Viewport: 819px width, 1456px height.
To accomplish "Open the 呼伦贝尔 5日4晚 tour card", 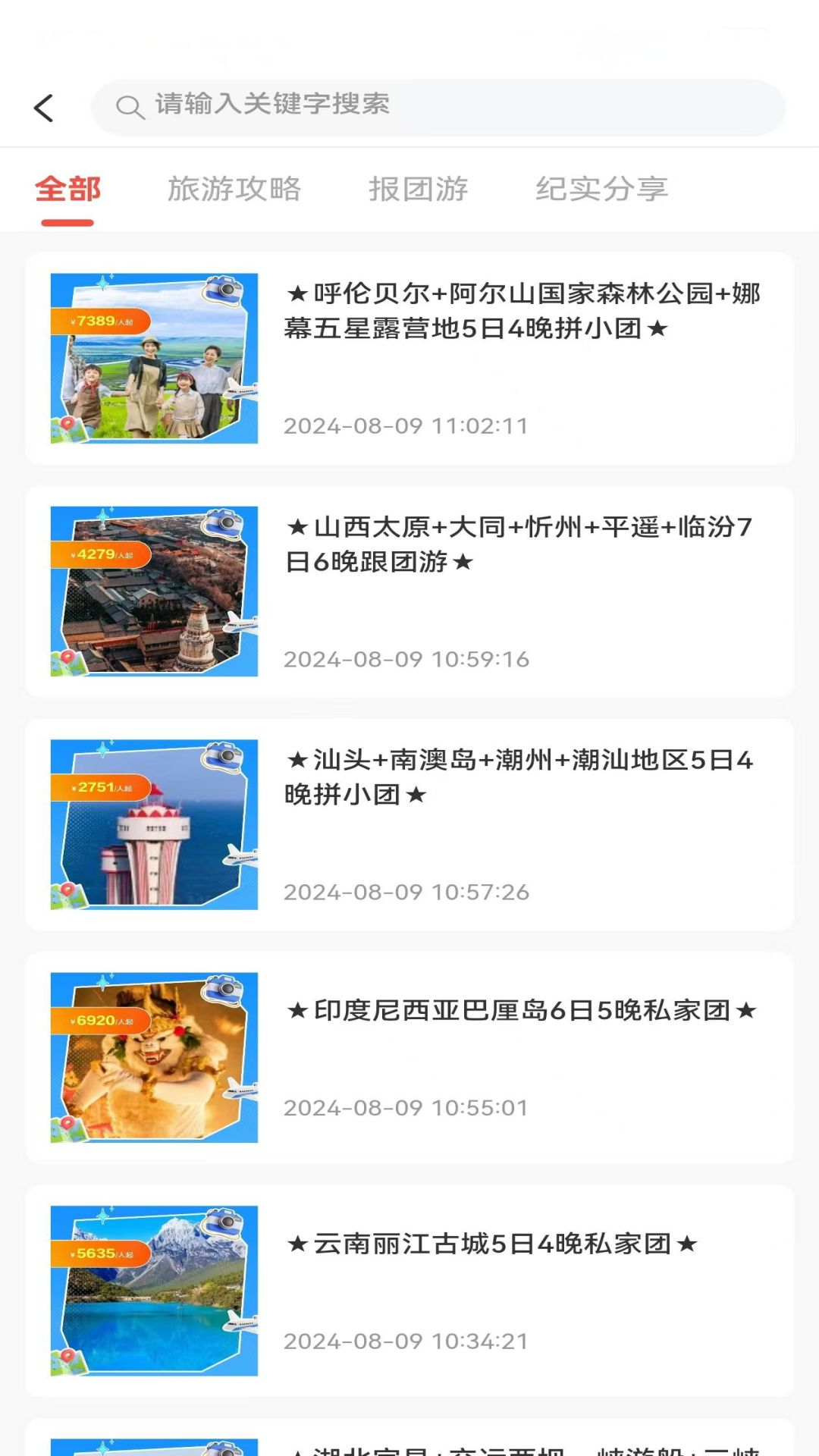I will tap(409, 358).
